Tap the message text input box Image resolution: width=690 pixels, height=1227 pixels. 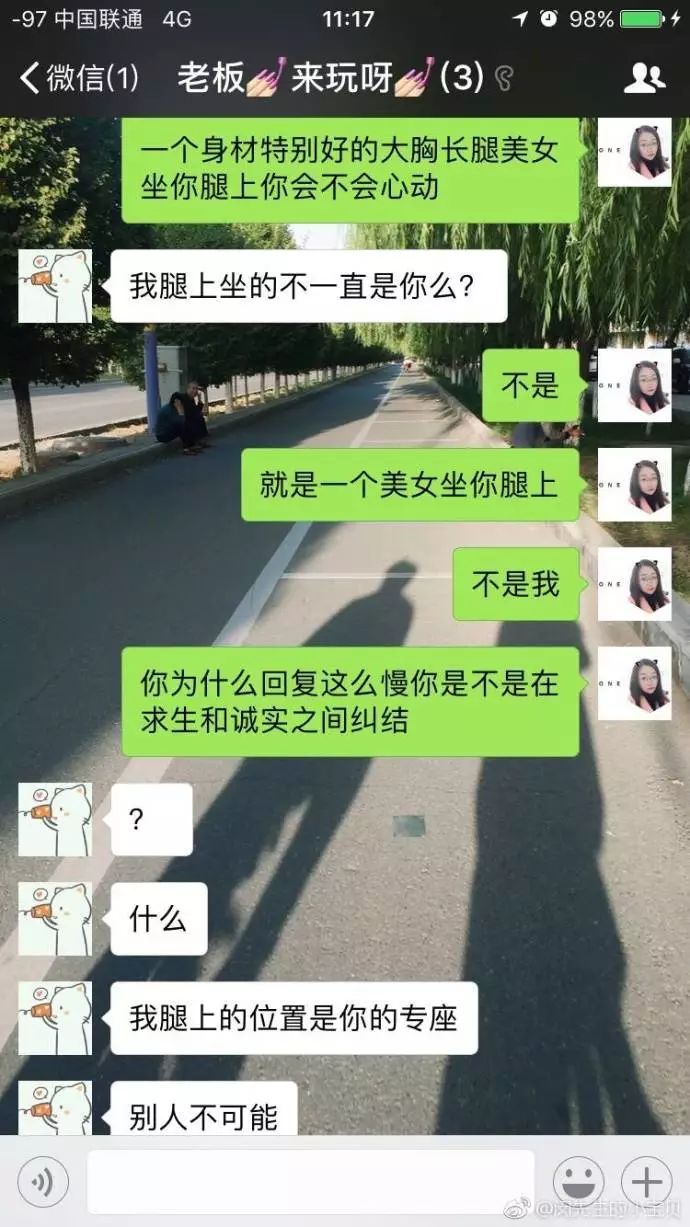point(310,1183)
